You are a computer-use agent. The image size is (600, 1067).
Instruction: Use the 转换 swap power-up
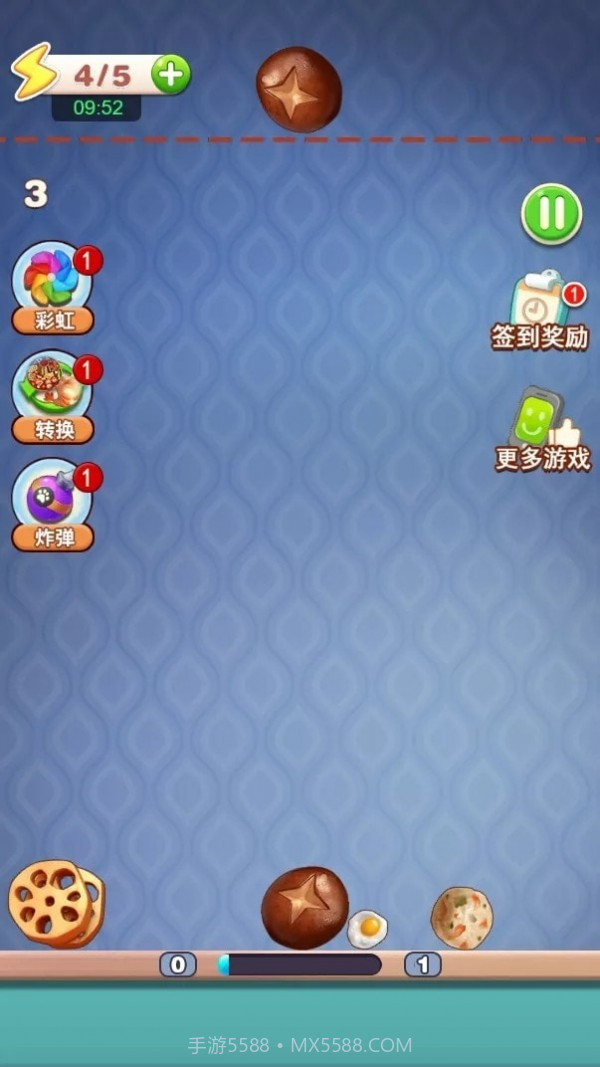tap(53, 394)
